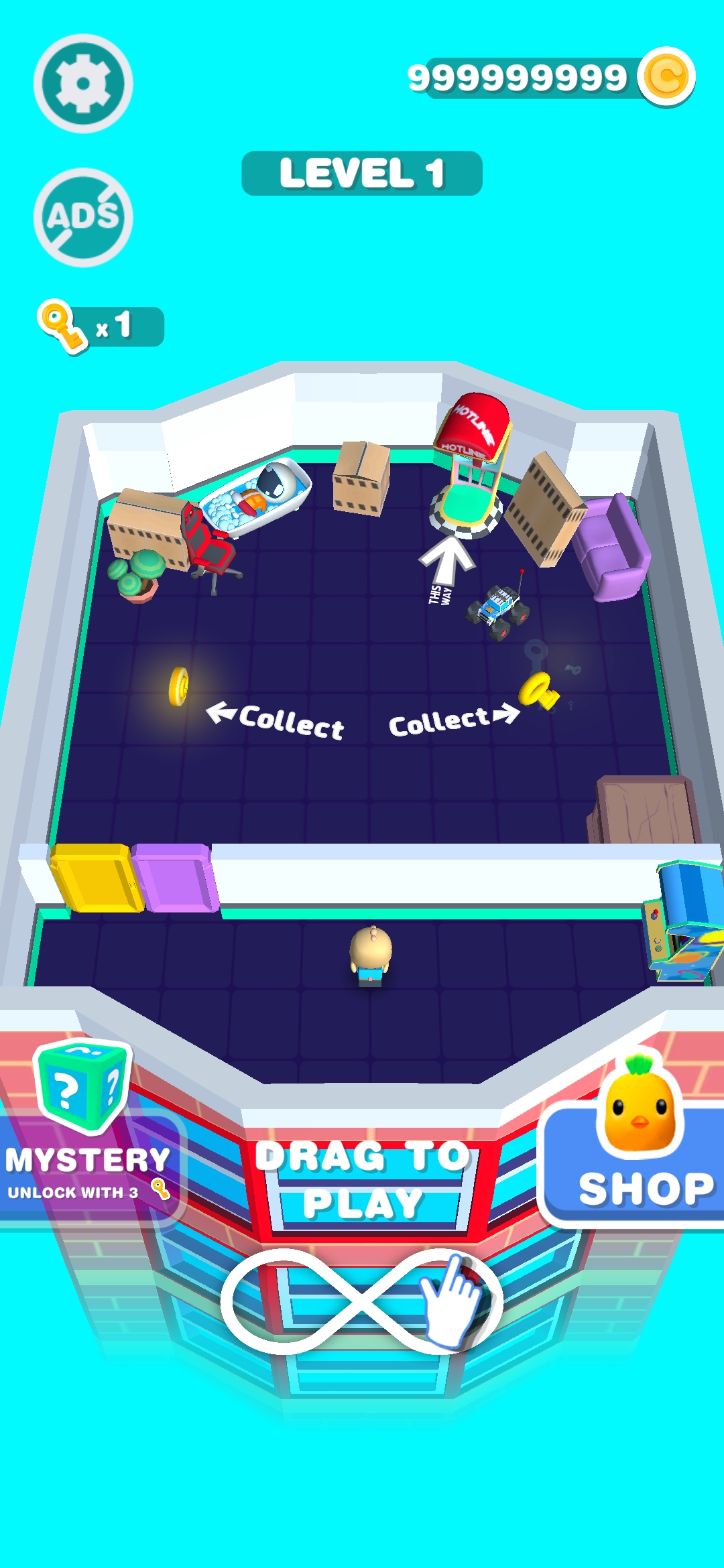The width and height of the screenshot is (724, 1568).
Task: Open the settings gear
Action: (x=83, y=84)
